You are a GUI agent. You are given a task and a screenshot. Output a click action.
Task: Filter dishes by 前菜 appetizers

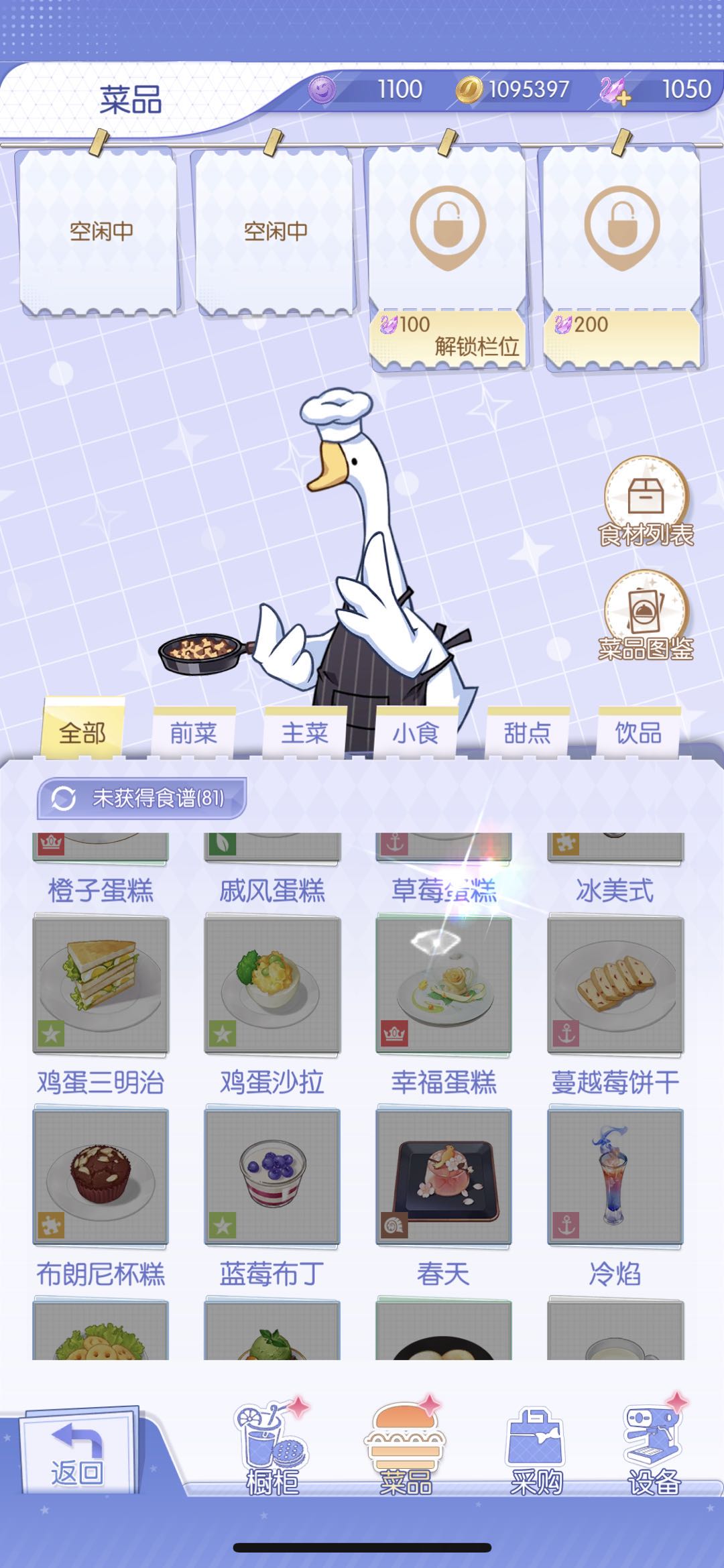[x=194, y=733]
